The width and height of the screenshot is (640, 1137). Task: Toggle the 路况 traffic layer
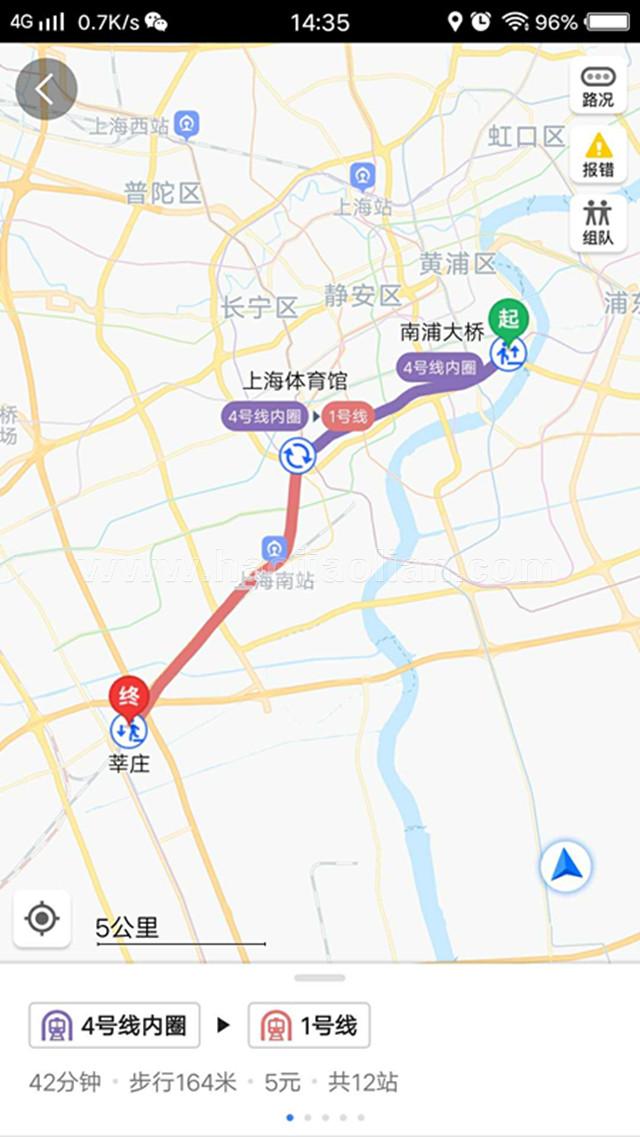tap(598, 87)
